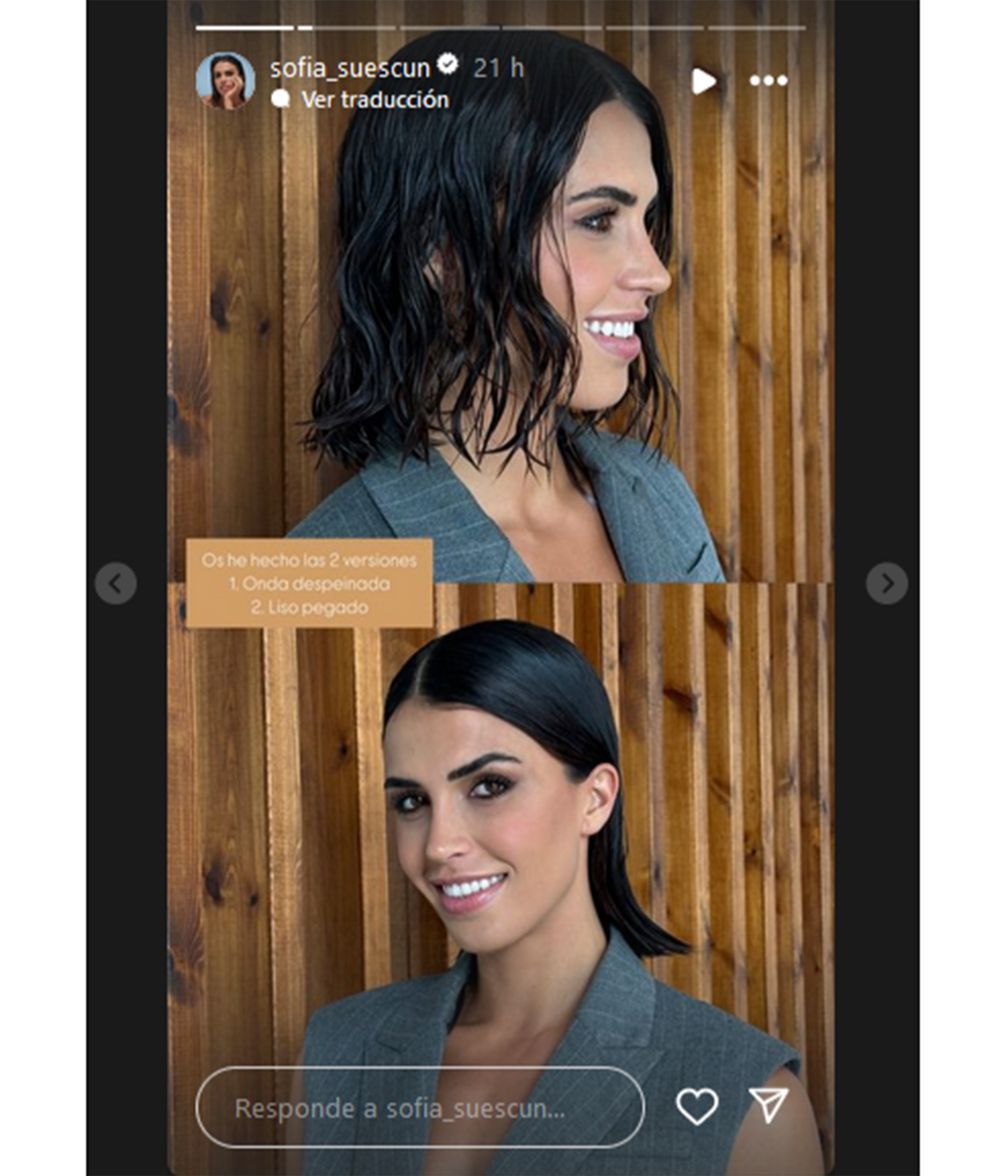The width and height of the screenshot is (1006, 1176).
Task: Tap Ver traducción to translate the story
Action: pos(374,100)
